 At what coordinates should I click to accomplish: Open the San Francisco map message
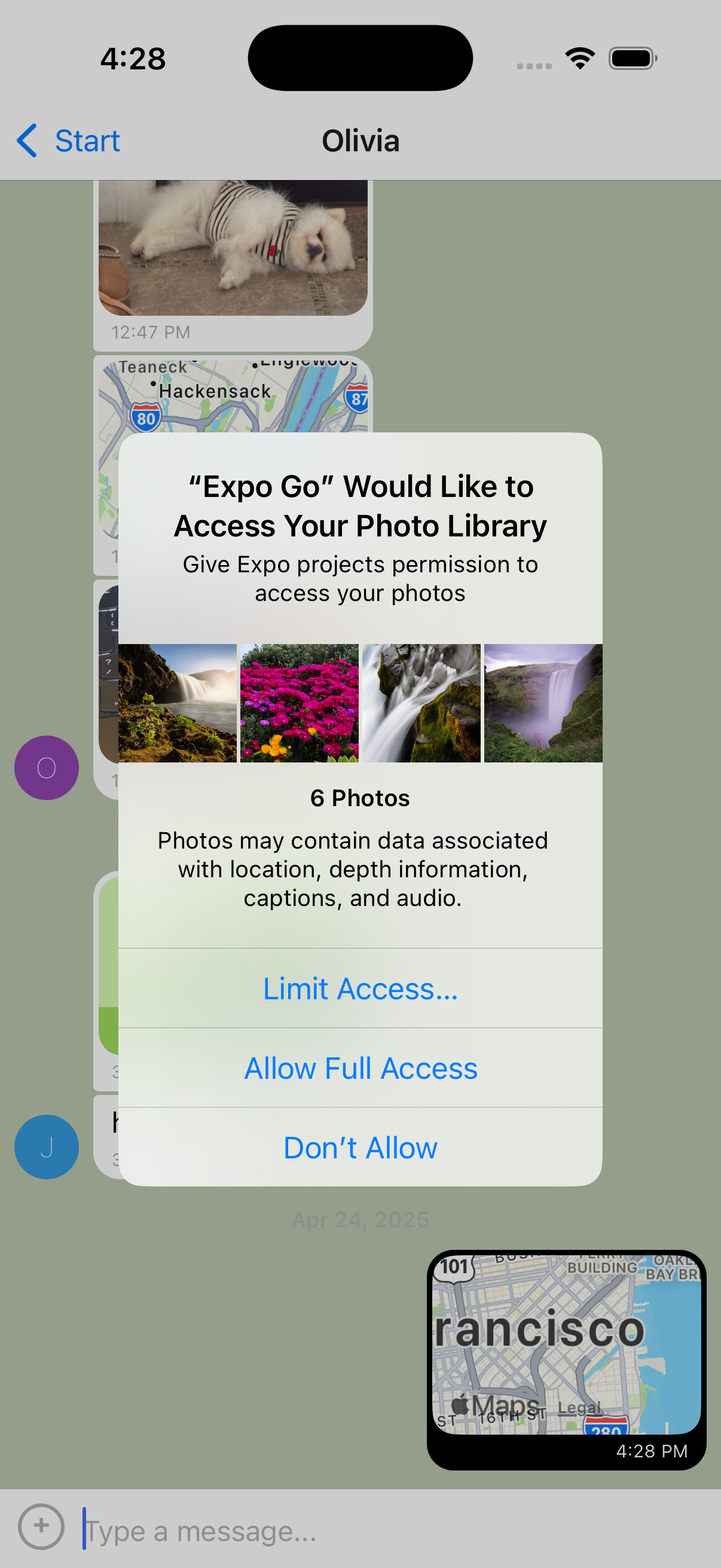(x=566, y=1344)
